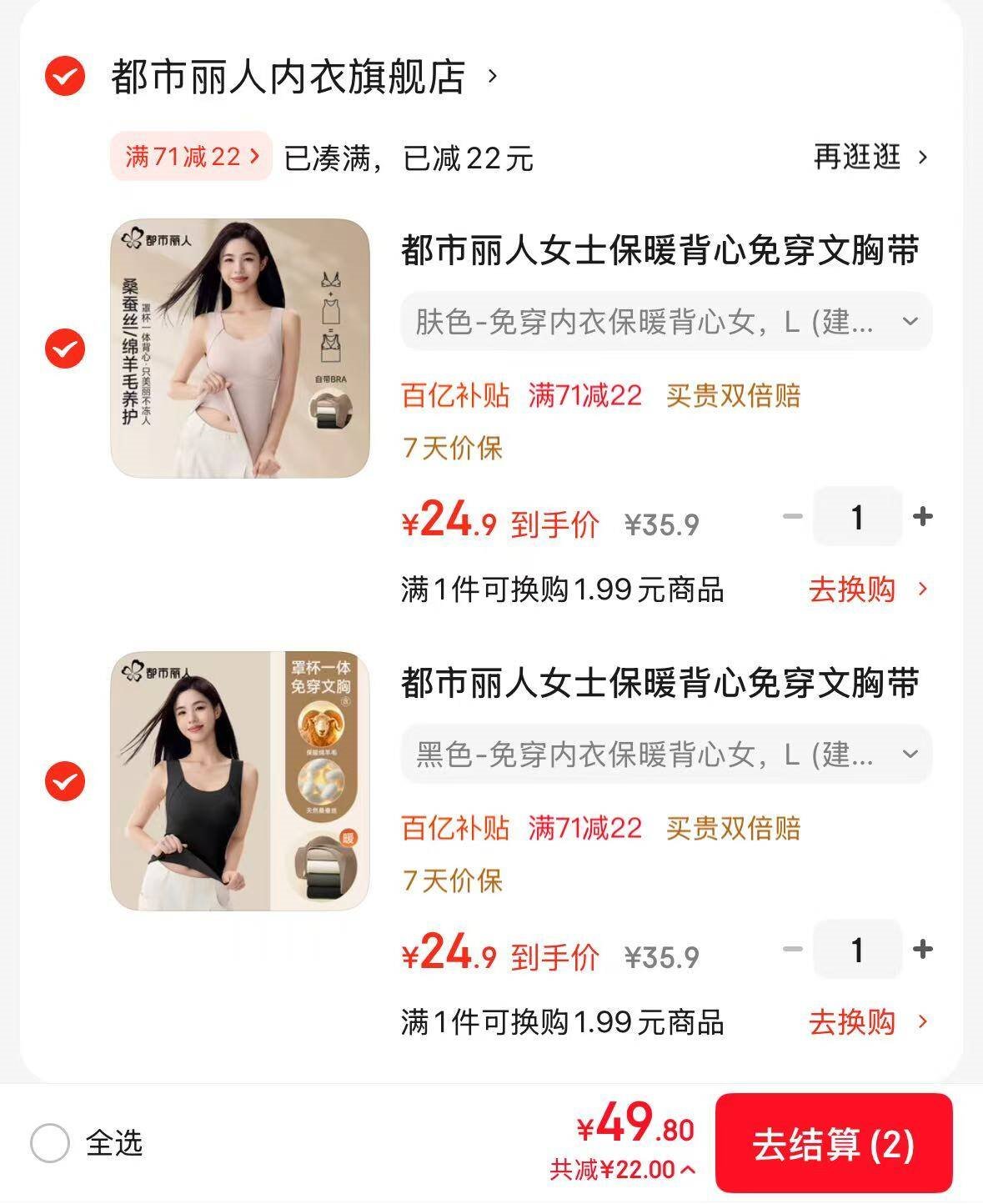Click 去换购 under the black vest
This screenshot has width=983, height=1204.
click(853, 1021)
